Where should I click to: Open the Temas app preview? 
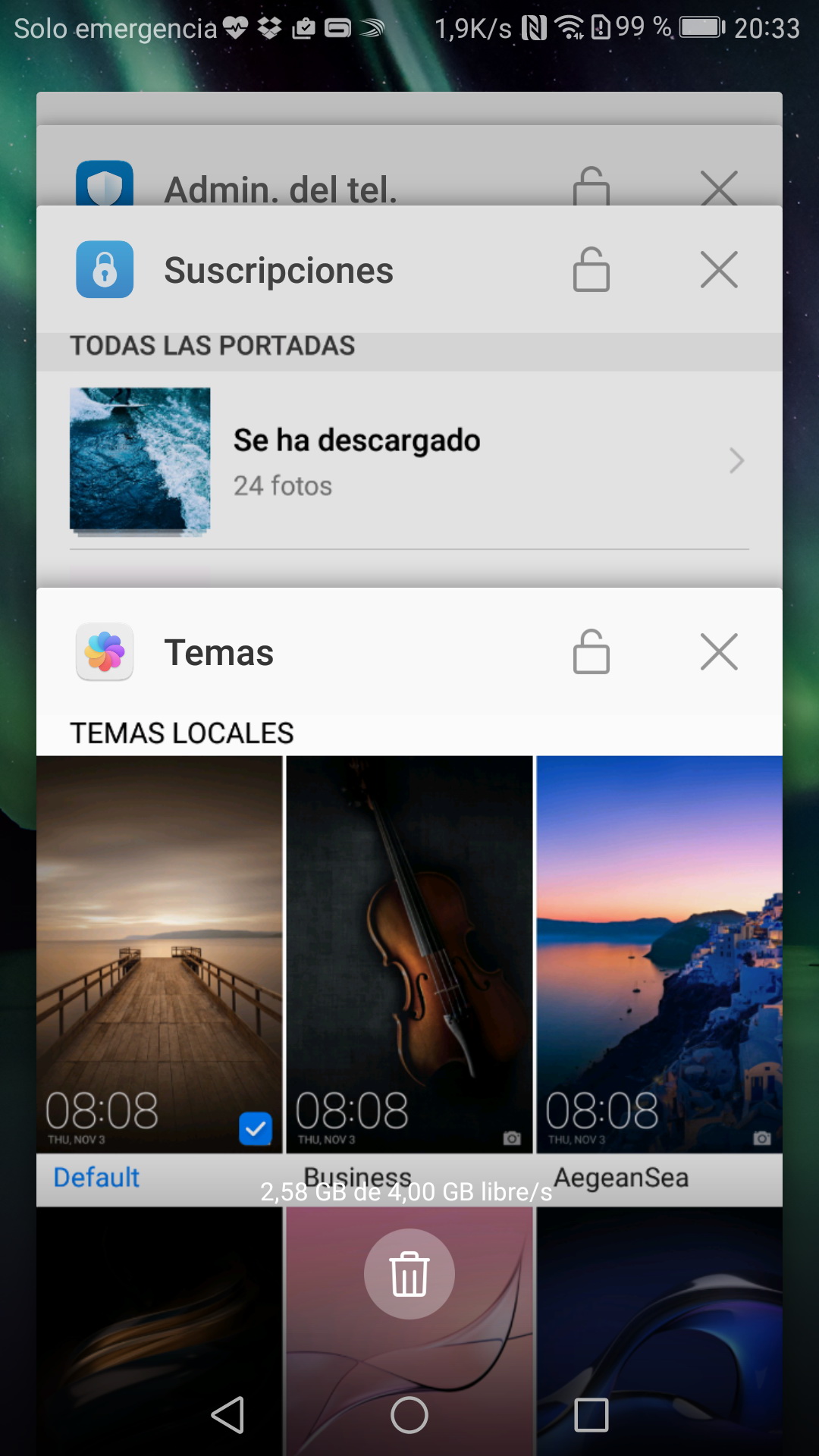click(409, 948)
